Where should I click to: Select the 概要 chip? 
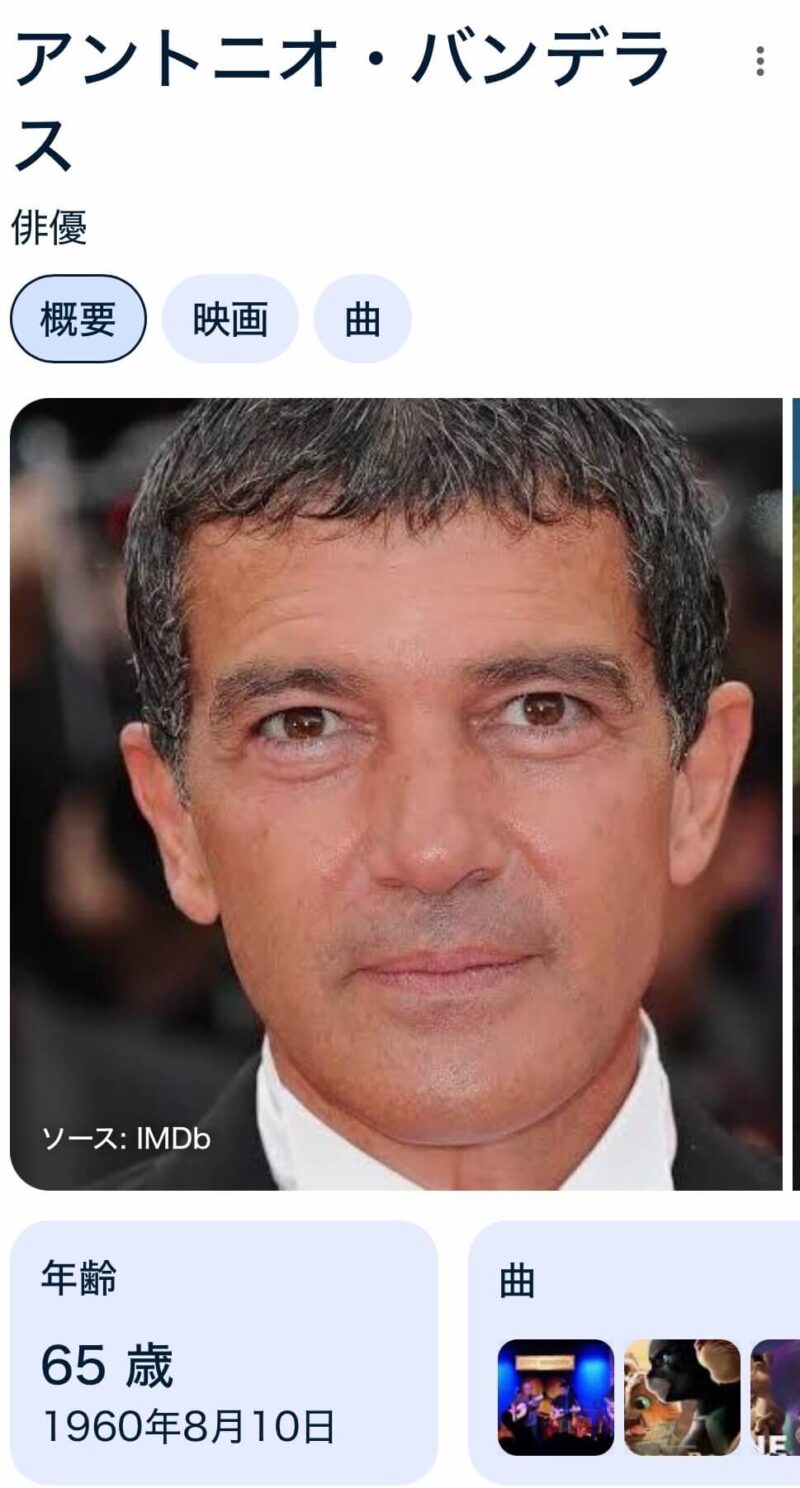[78, 319]
